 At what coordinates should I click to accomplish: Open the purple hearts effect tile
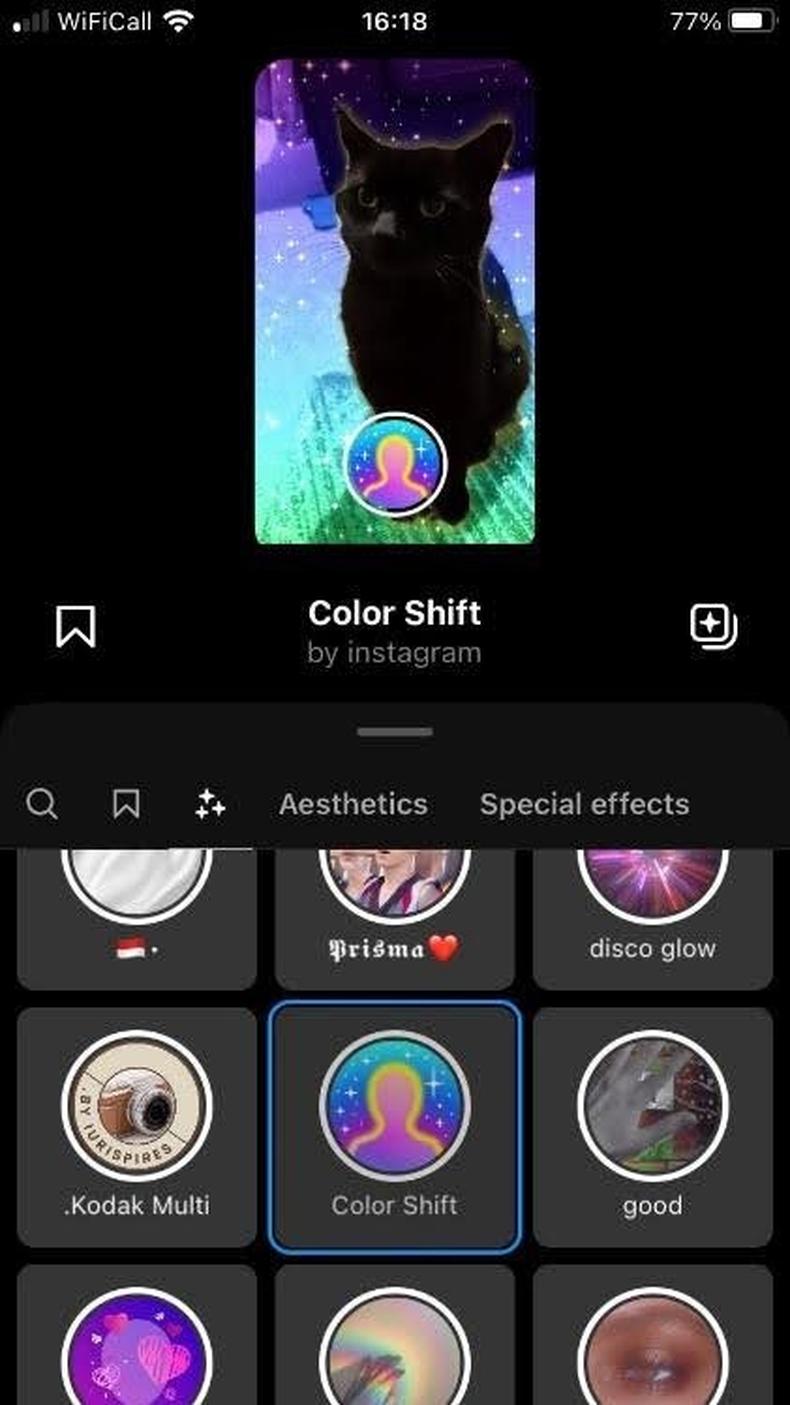coord(137,1335)
